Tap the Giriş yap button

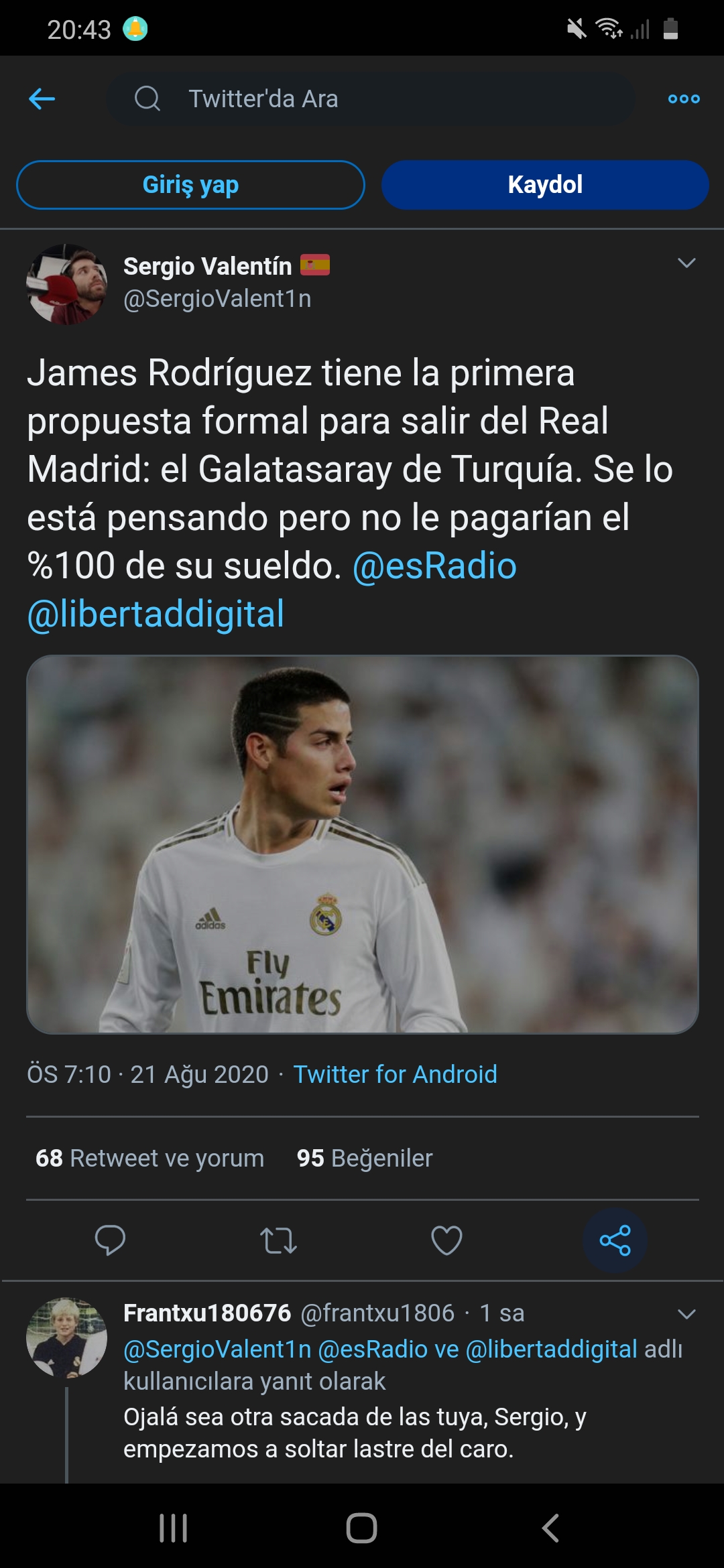coord(190,185)
